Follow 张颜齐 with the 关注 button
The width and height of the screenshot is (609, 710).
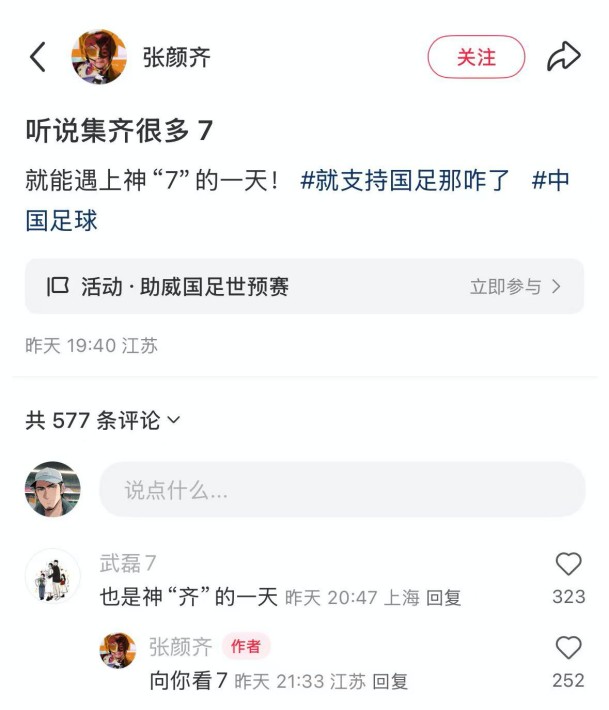[x=476, y=57]
